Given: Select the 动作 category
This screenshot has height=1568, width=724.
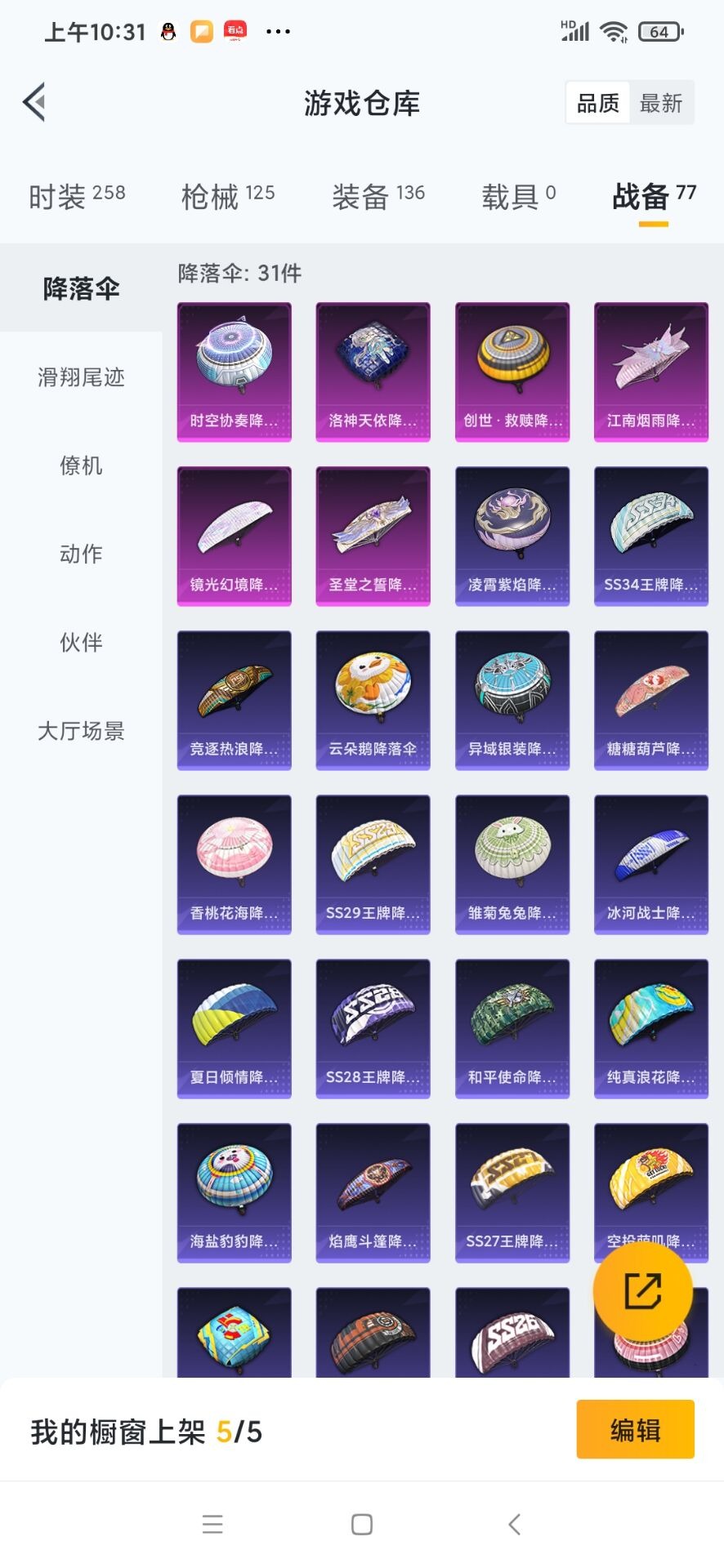Looking at the screenshot, I should pos(81,554).
